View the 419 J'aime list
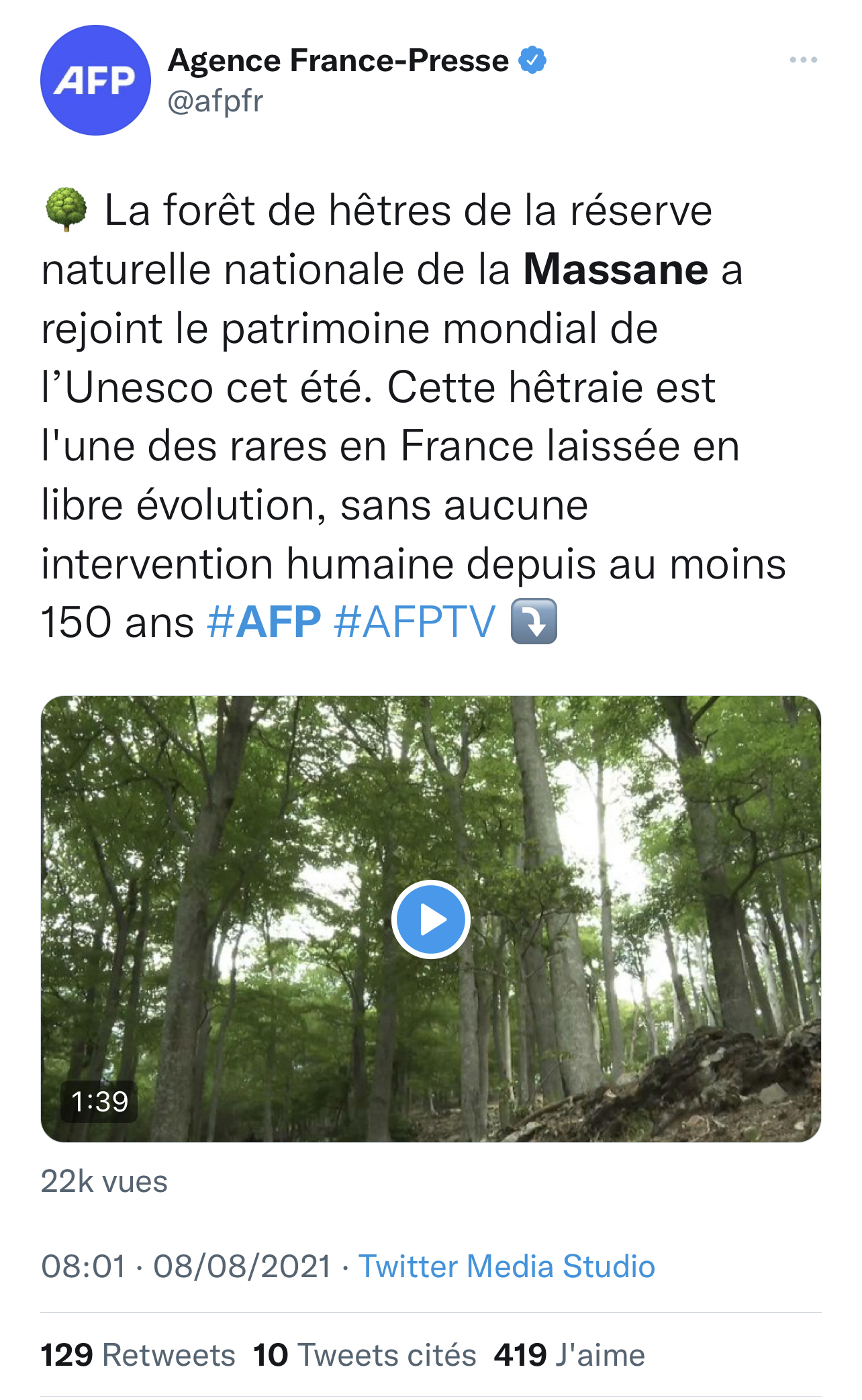The height and width of the screenshot is (1400, 862). [x=569, y=1354]
